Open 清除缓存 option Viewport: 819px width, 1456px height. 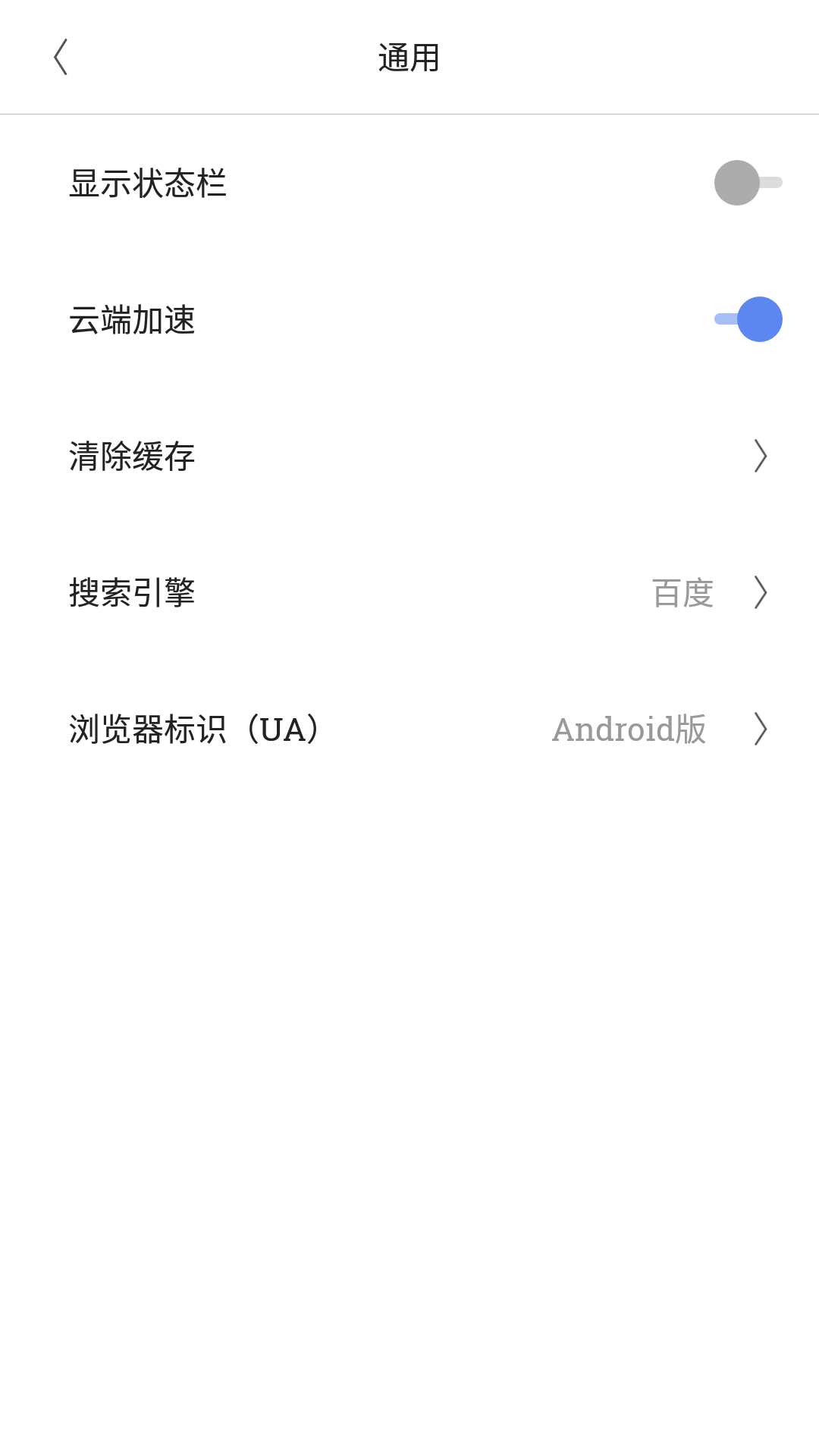409,456
